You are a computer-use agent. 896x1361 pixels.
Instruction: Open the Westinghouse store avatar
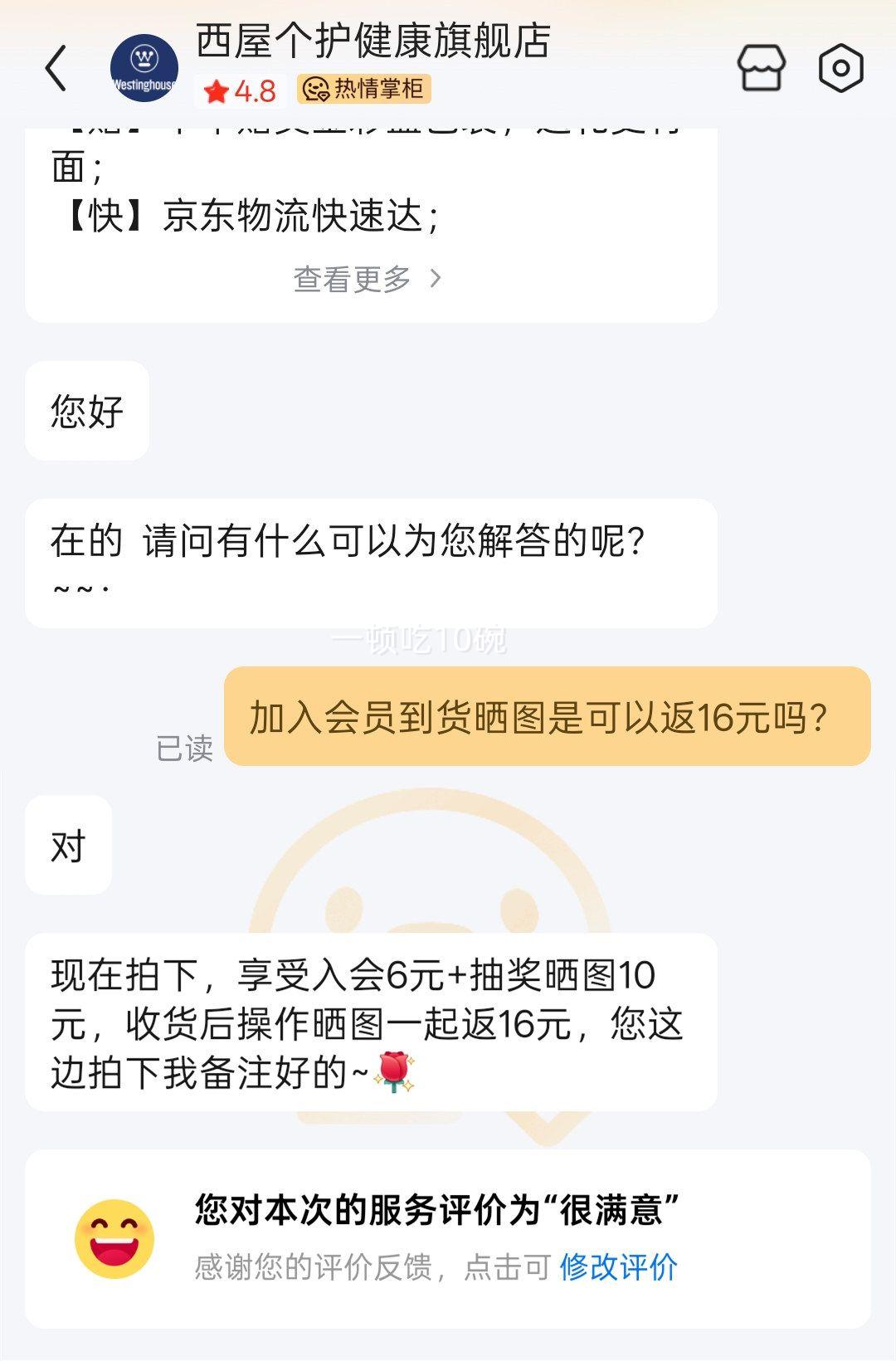click(x=144, y=68)
